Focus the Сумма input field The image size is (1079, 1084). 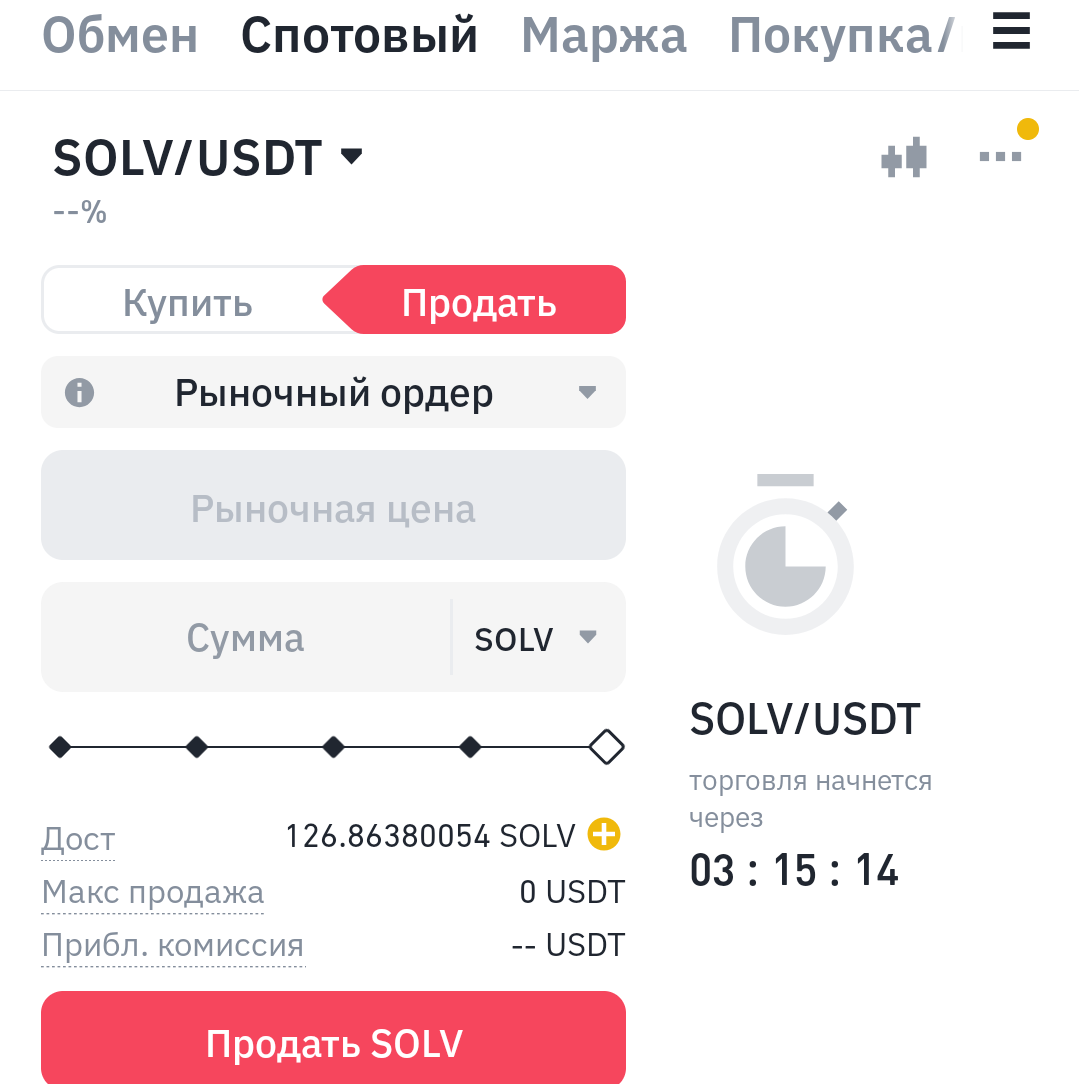[x=245, y=638]
